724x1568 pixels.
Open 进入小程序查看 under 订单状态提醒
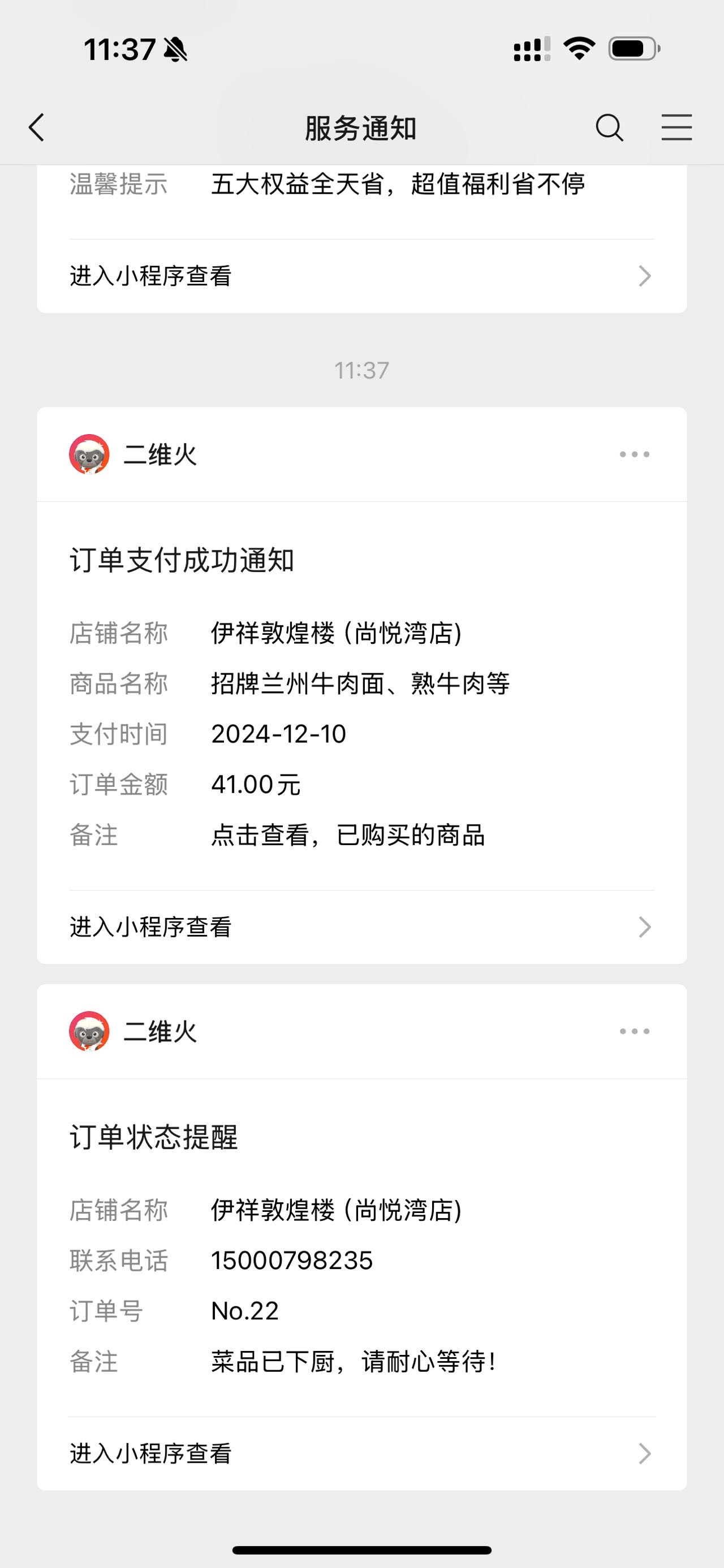(361, 1454)
